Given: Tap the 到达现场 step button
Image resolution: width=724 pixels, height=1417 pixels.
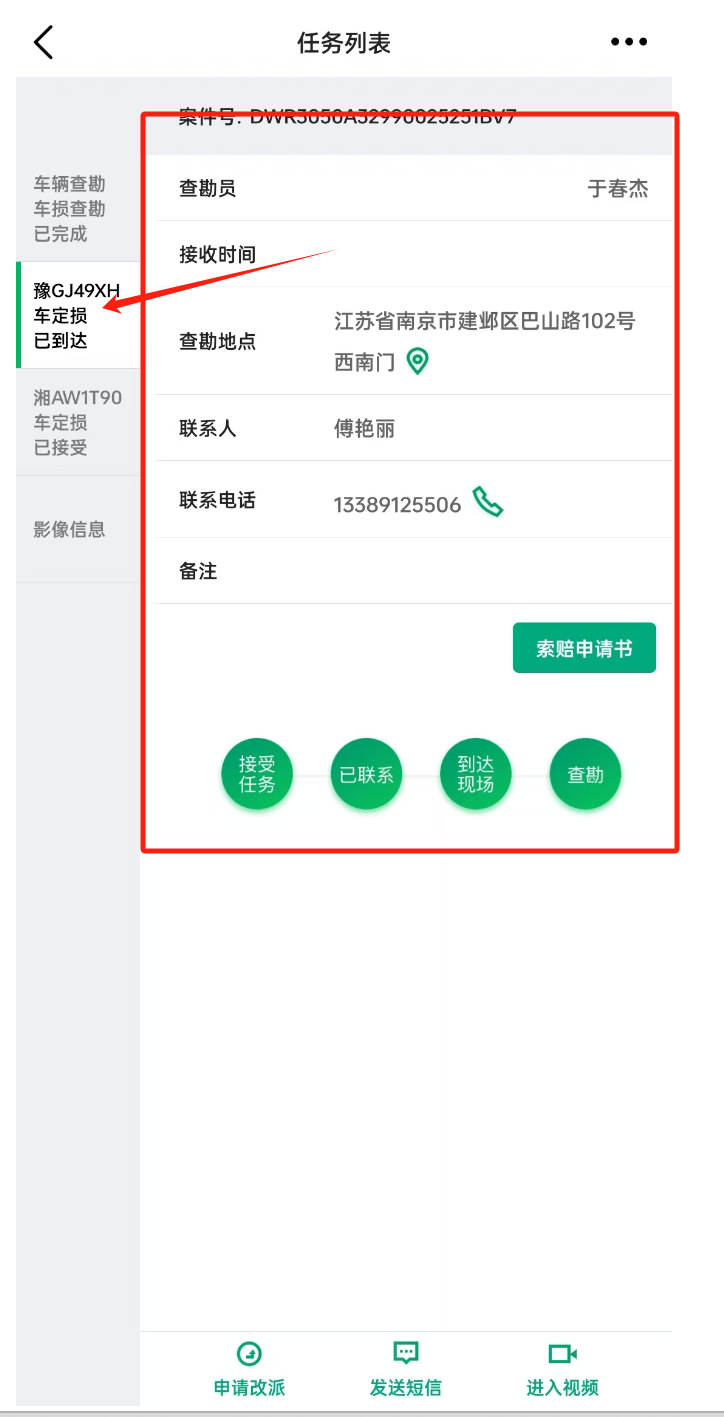Looking at the screenshot, I should (476, 775).
